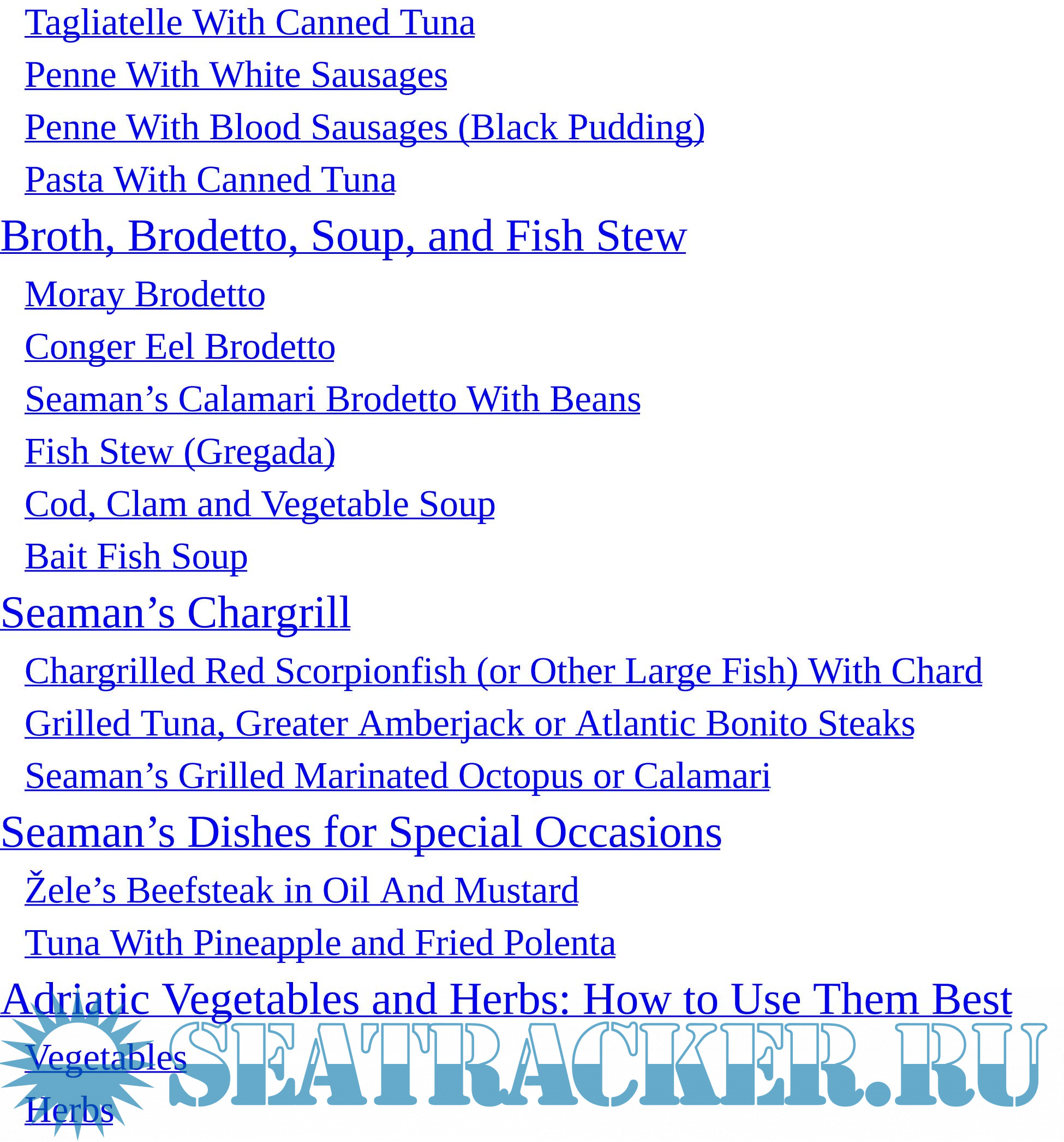Go to Pasta With Canned Tuna
Image resolution: width=1064 pixels, height=1142 pixels.
(x=210, y=180)
